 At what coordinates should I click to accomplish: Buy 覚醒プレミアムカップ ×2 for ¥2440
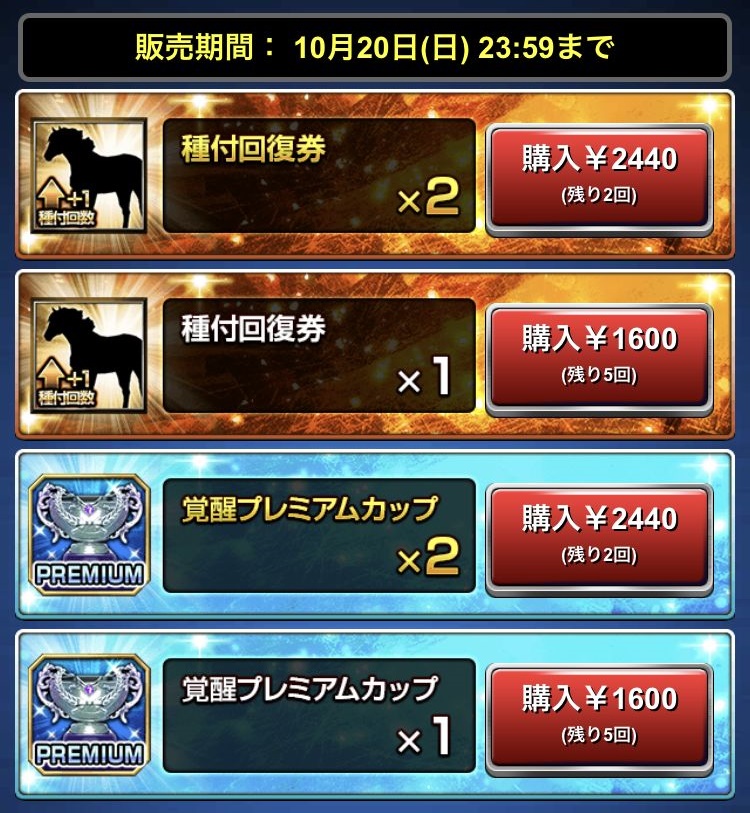click(x=599, y=533)
